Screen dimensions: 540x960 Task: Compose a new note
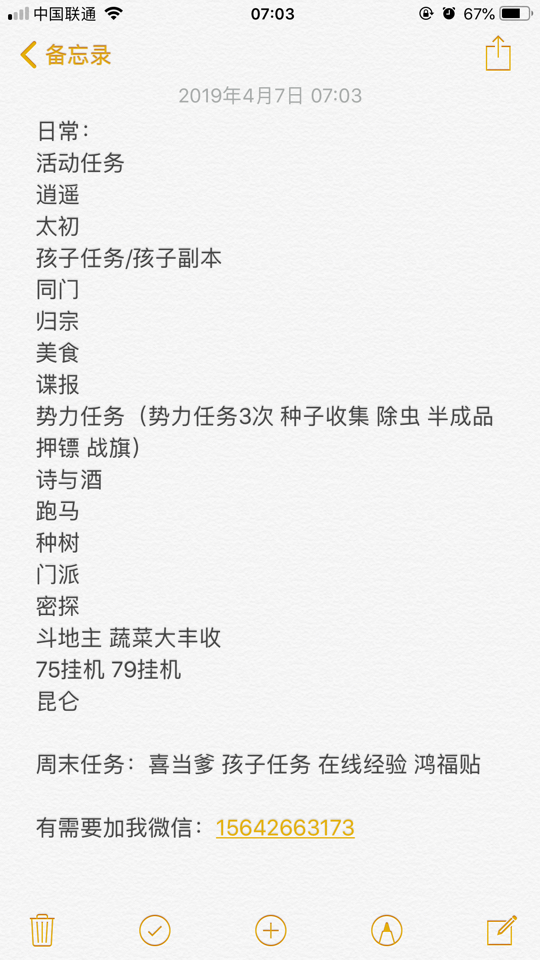coord(502,930)
